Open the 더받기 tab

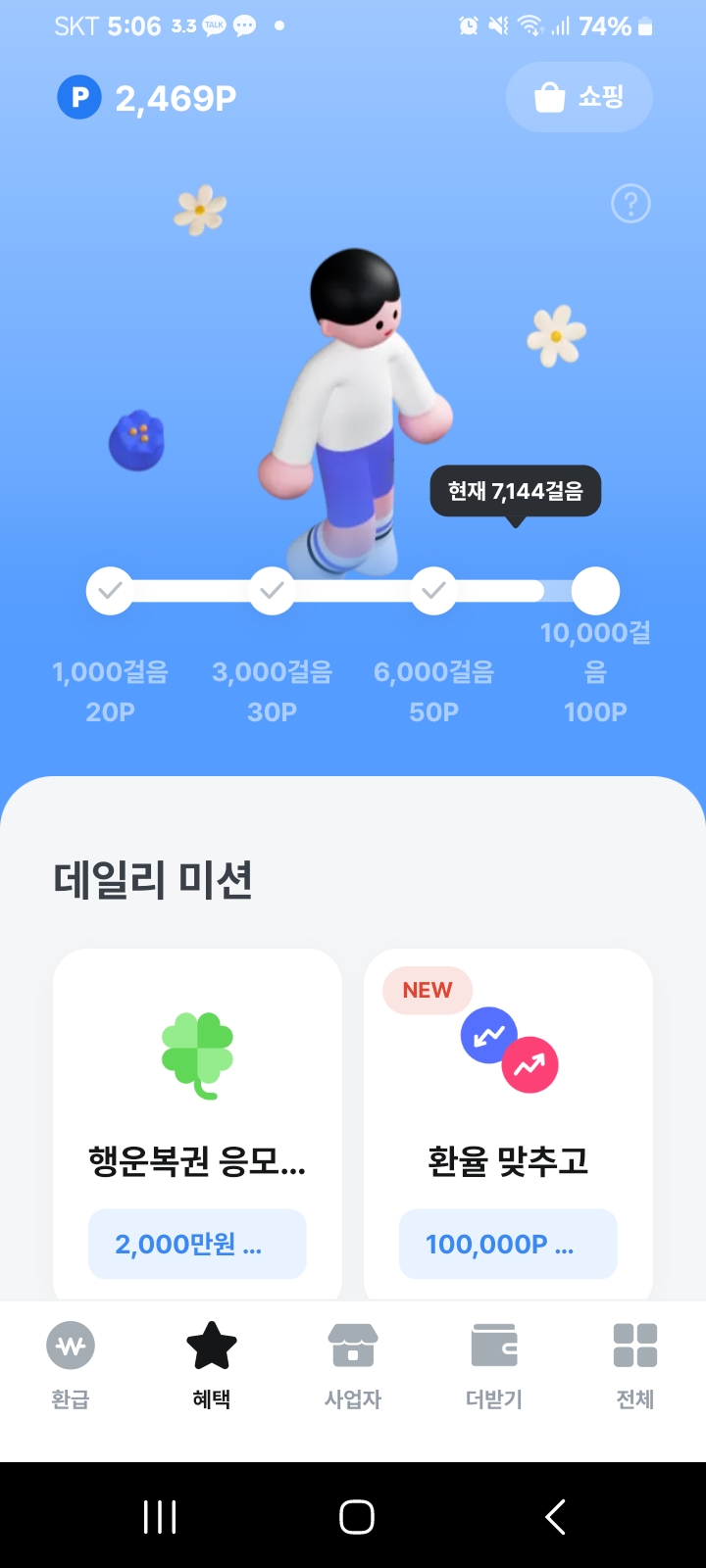(494, 1364)
